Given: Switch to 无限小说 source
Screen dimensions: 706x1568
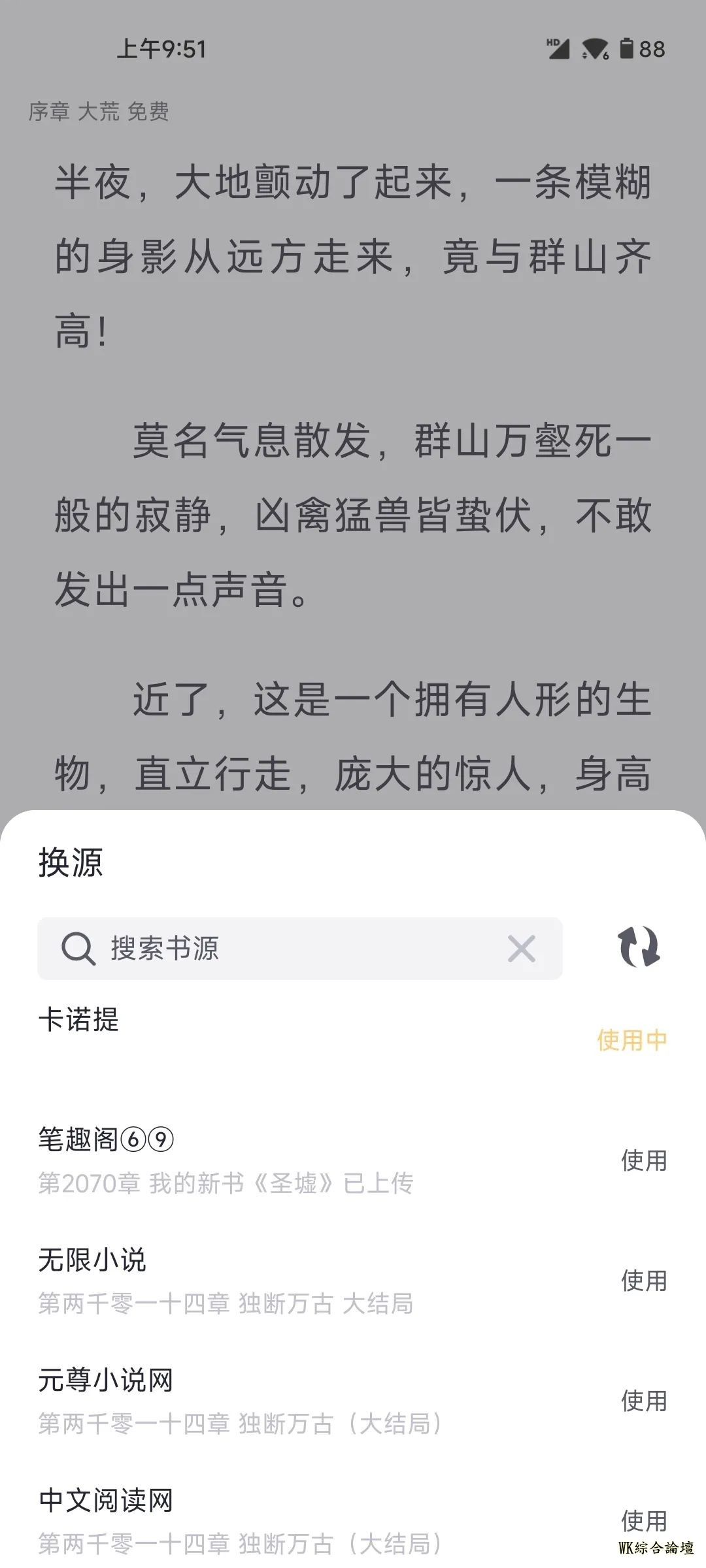Looking at the screenshot, I should [x=643, y=1281].
